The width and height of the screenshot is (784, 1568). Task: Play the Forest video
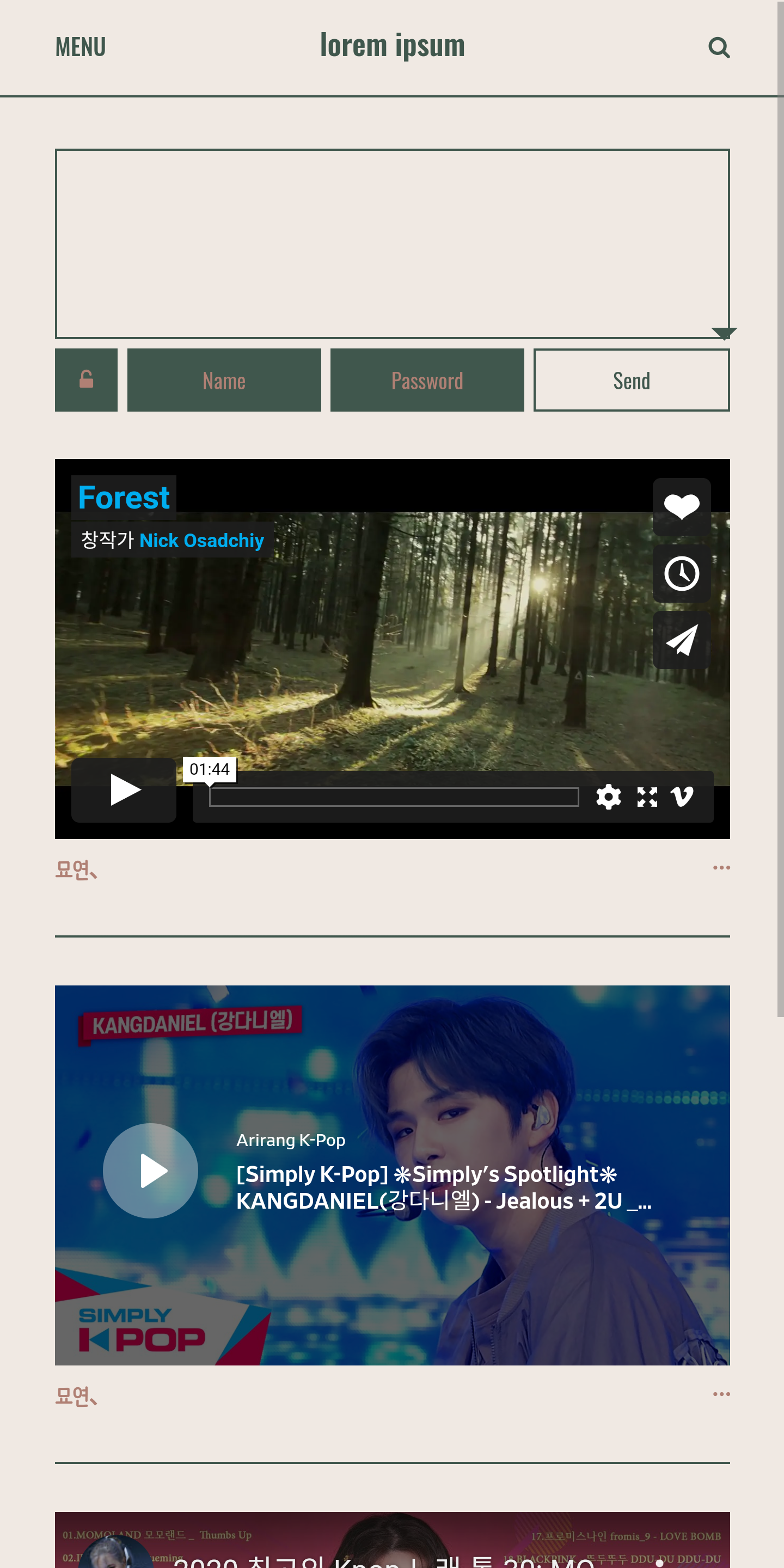coord(124,790)
